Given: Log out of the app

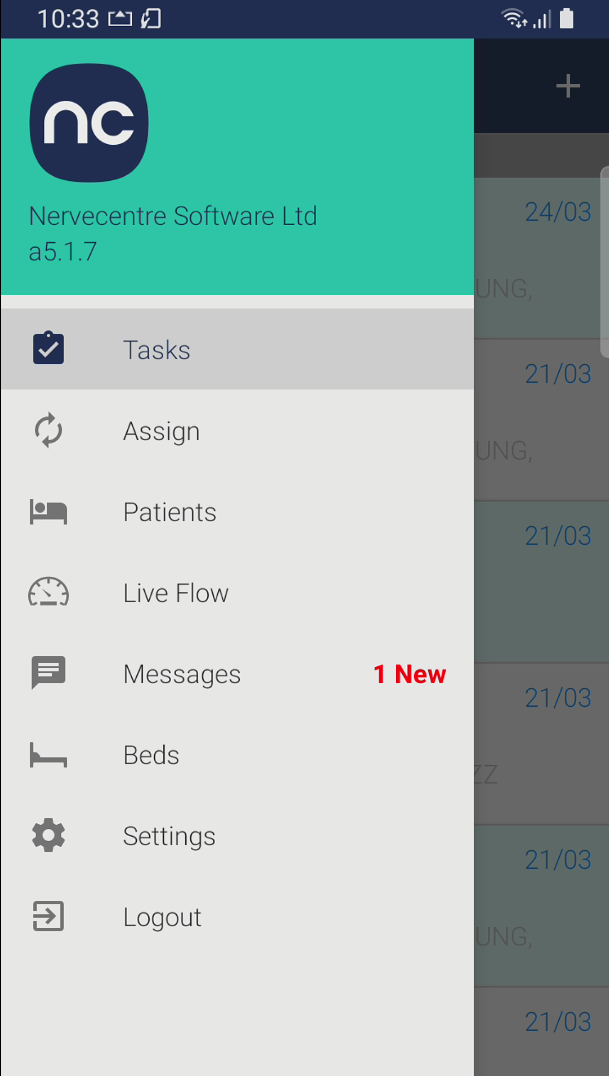Looking at the screenshot, I should 237,917.
